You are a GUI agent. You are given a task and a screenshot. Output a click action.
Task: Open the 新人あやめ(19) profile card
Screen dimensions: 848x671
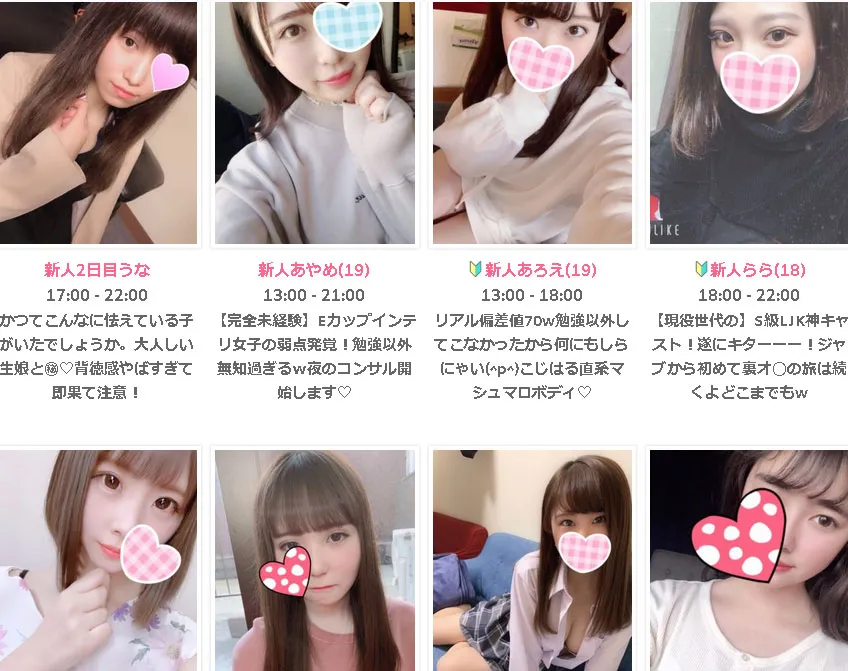click(x=314, y=122)
